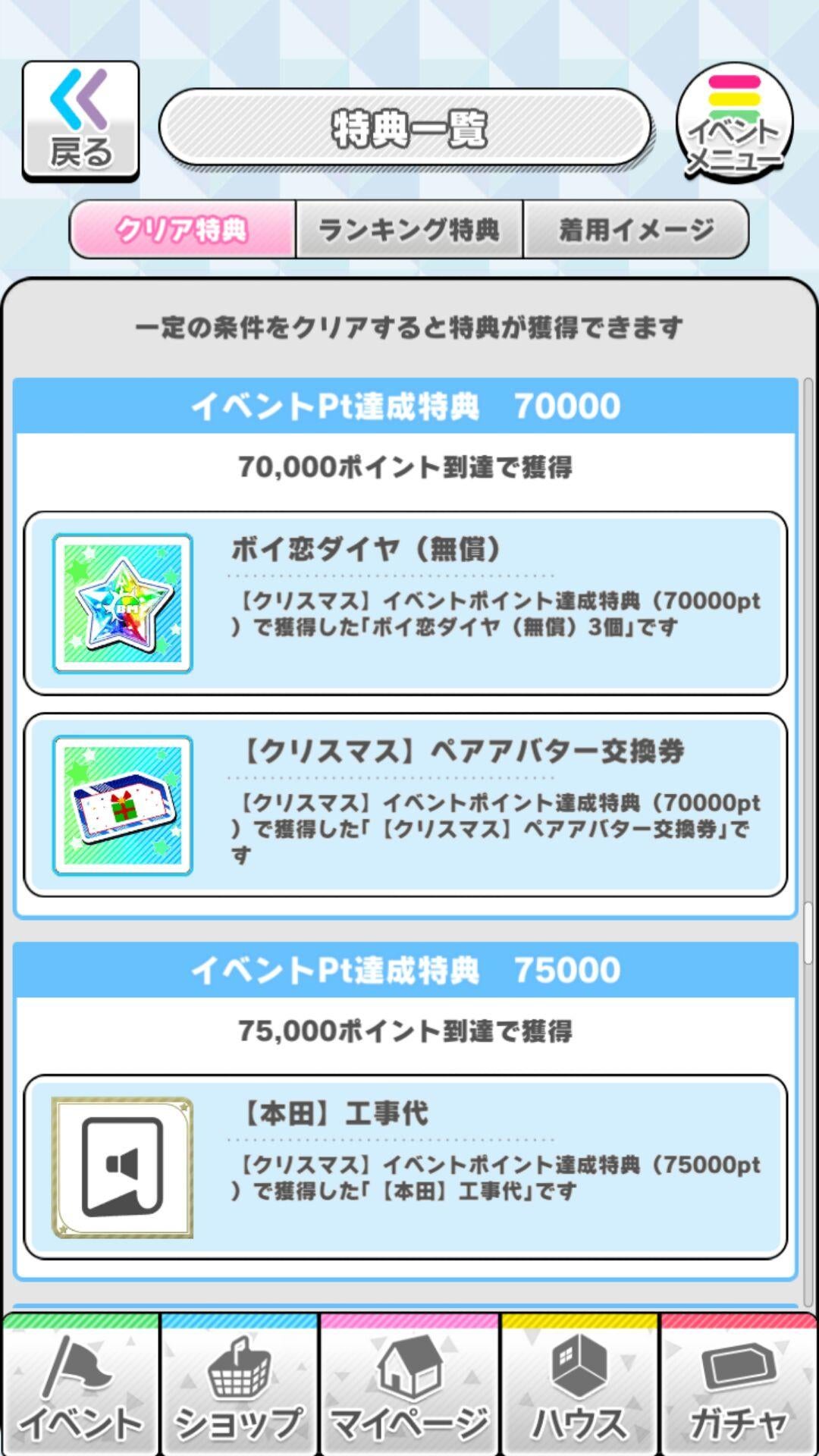View the 着用イメージ tab
The width and height of the screenshot is (819, 1456).
(635, 229)
